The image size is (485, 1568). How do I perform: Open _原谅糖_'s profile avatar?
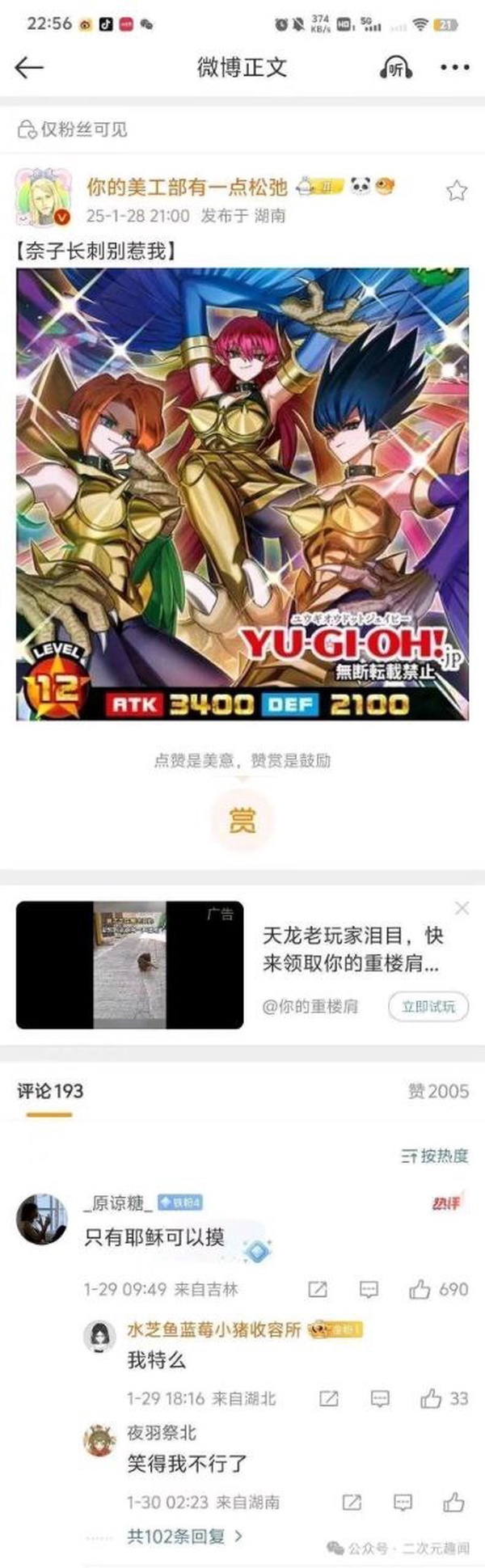pyautogui.click(x=42, y=1219)
